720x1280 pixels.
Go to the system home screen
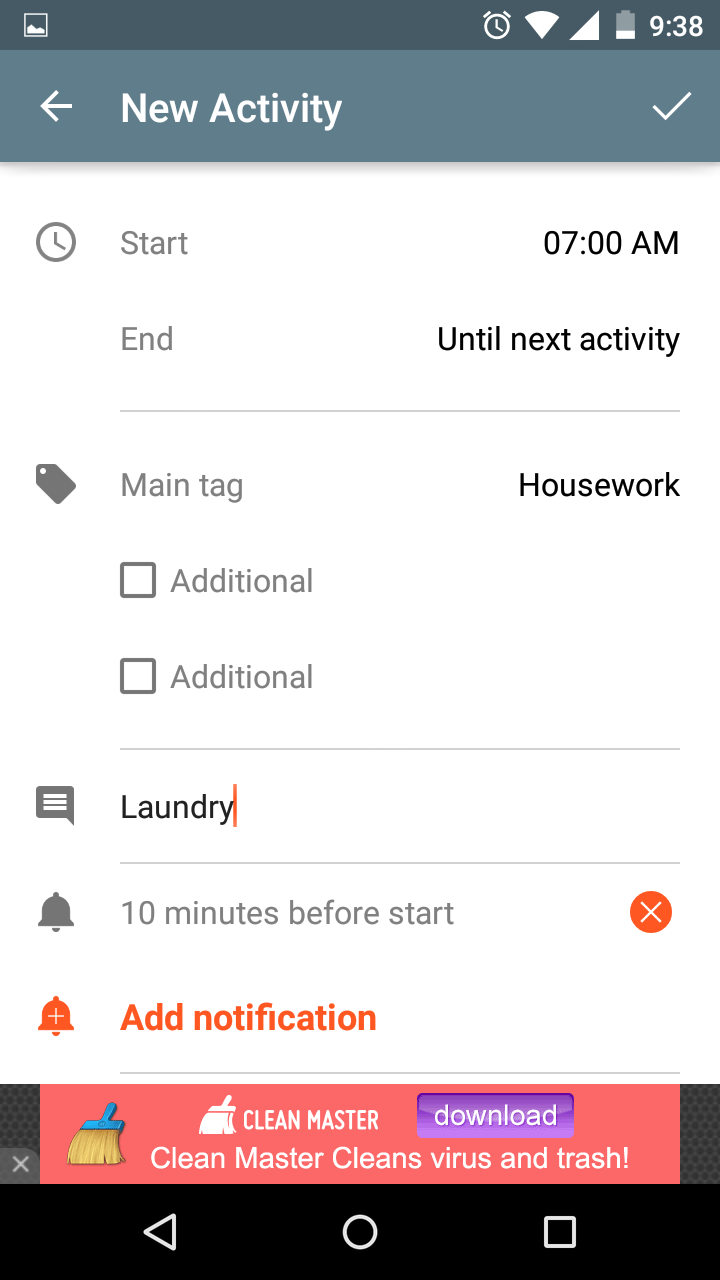360,1232
